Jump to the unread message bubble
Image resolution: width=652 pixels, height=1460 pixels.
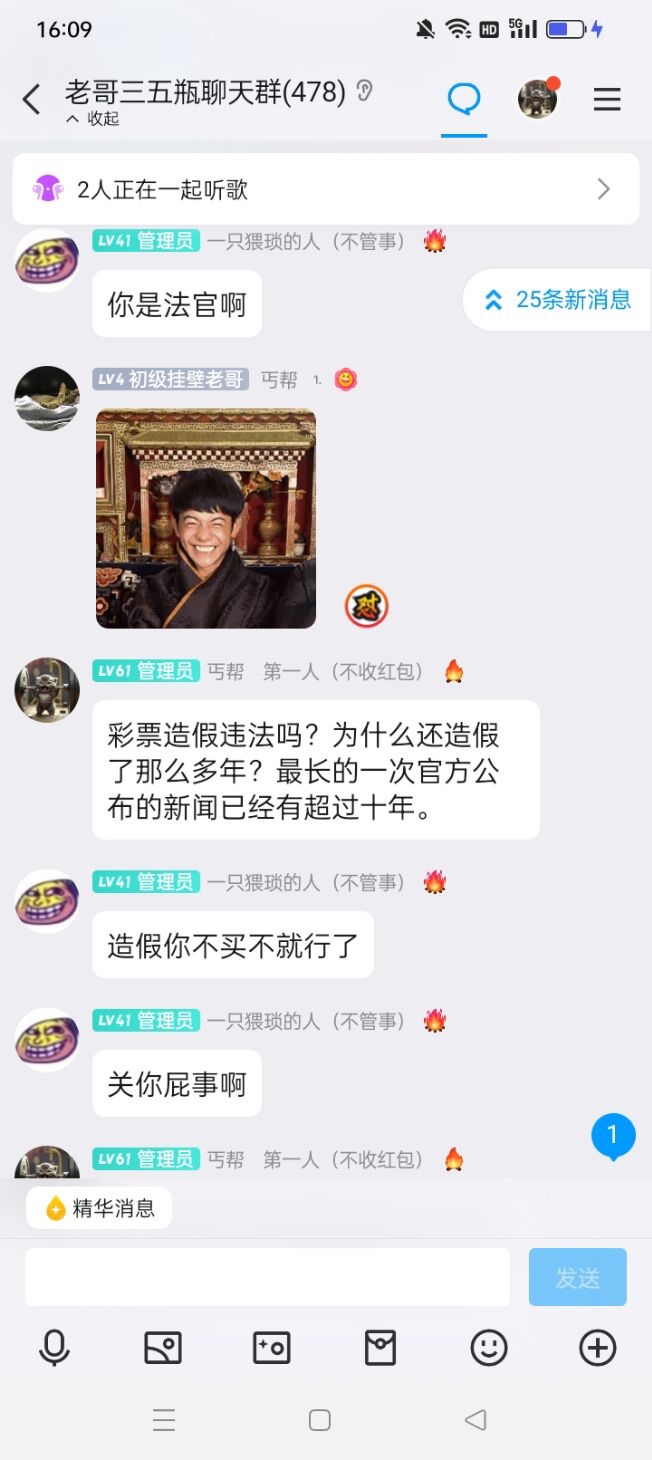pyautogui.click(x=613, y=1136)
